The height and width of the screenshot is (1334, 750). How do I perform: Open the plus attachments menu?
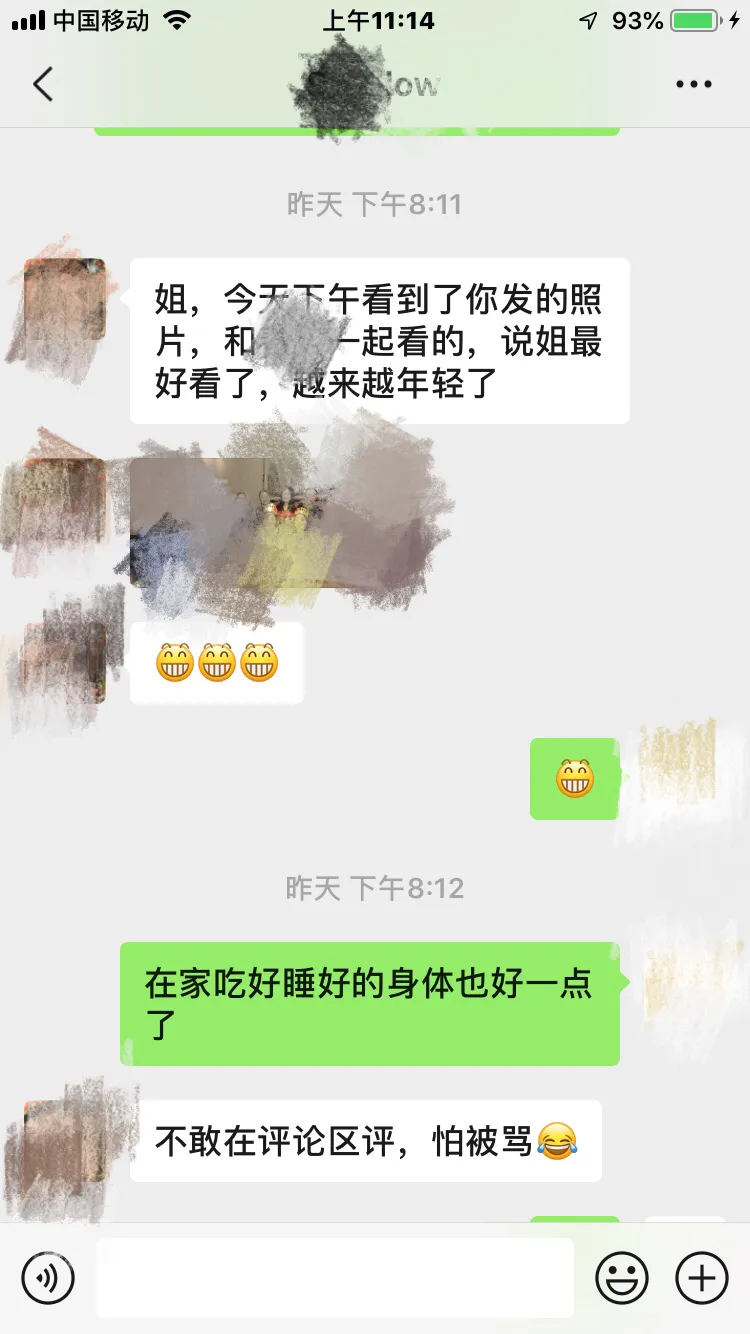702,1277
